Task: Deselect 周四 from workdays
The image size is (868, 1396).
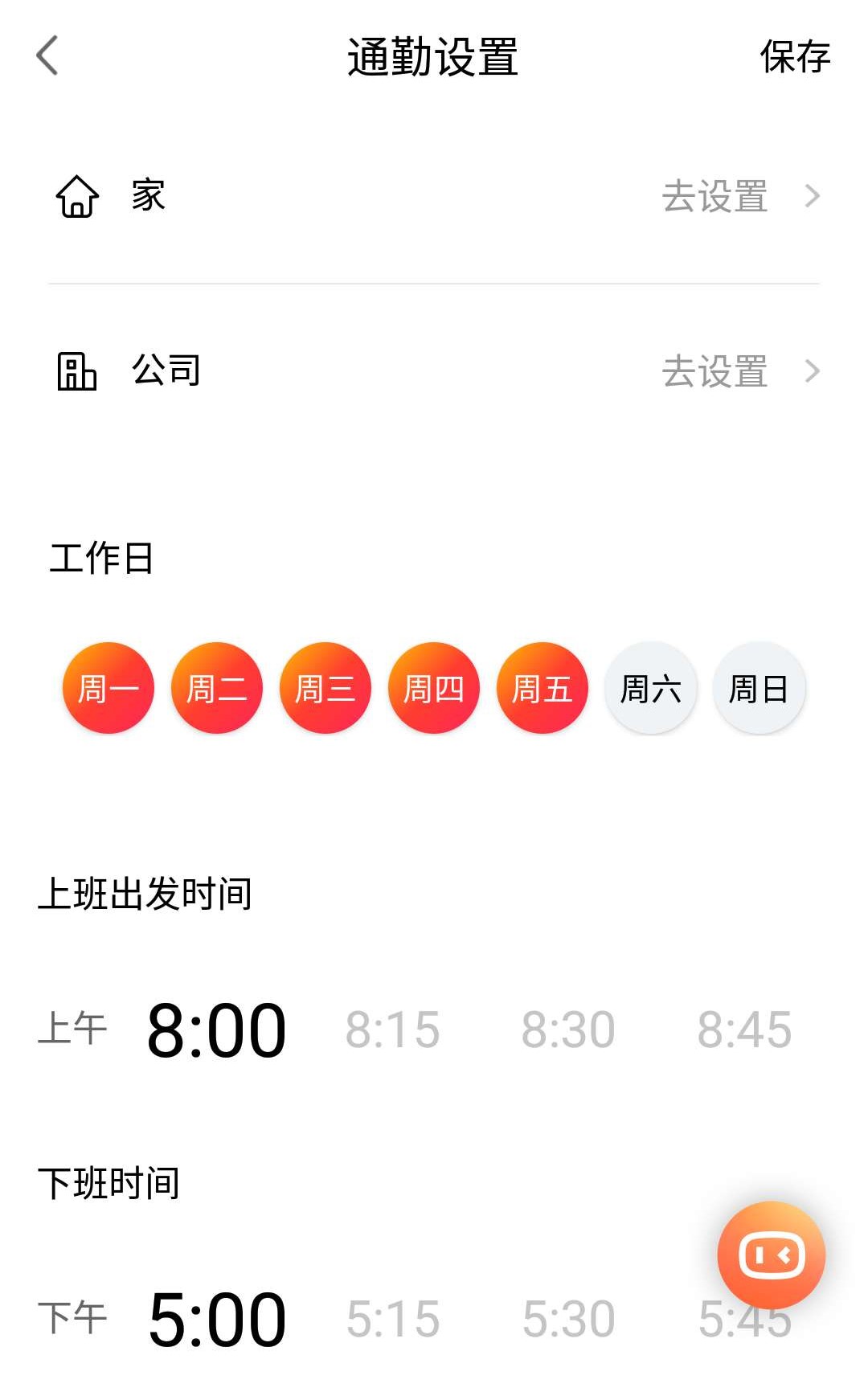Action: [433, 688]
